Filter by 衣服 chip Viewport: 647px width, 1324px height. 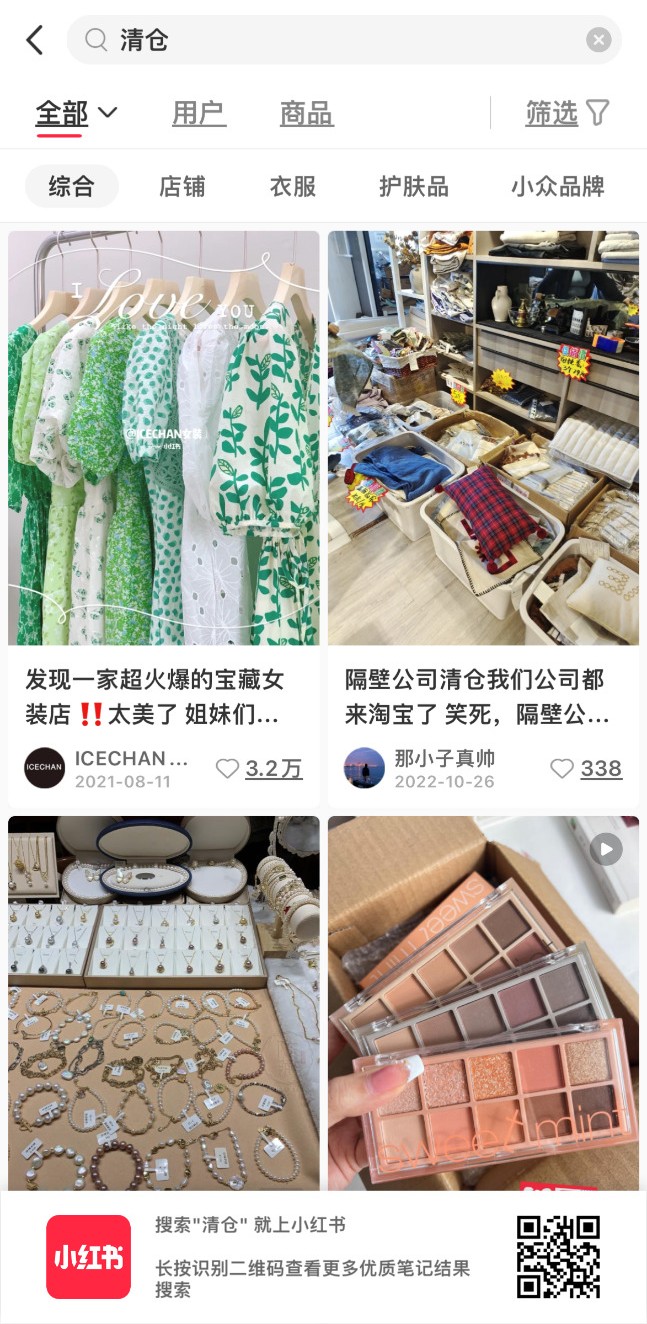pyautogui.click(x=293, y=186)
